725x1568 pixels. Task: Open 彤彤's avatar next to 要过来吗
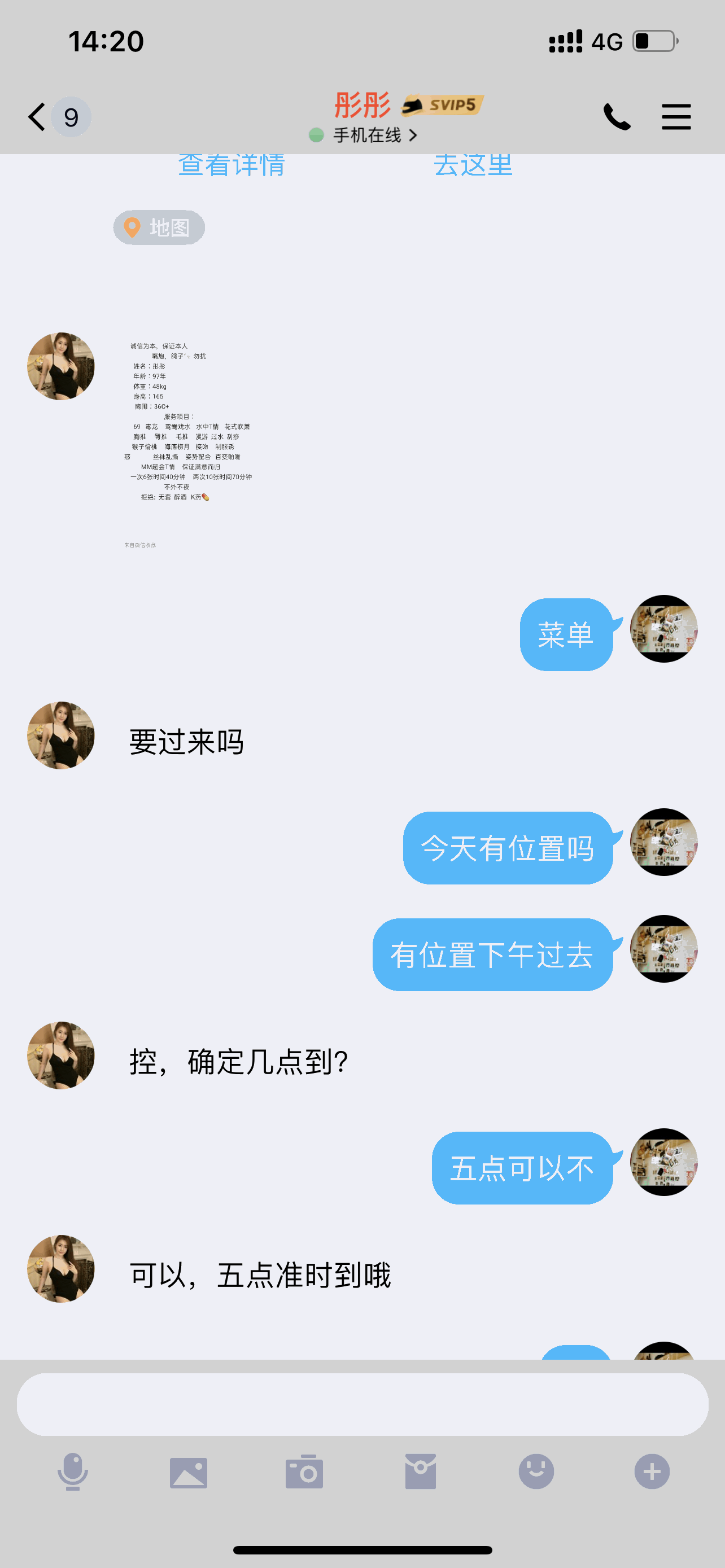[x=61, y=735]
